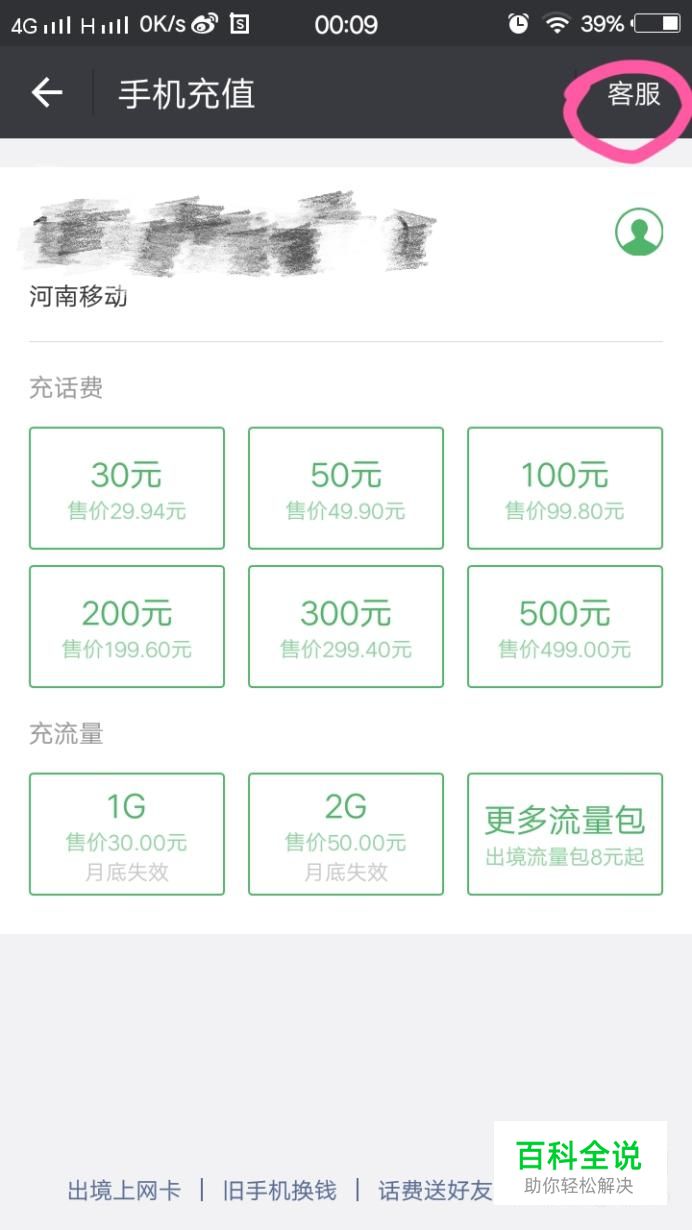Open 更多流量包 for more data packs
Image resolution: width=692 pixels, height=1230 pixels.
[565, 834]
